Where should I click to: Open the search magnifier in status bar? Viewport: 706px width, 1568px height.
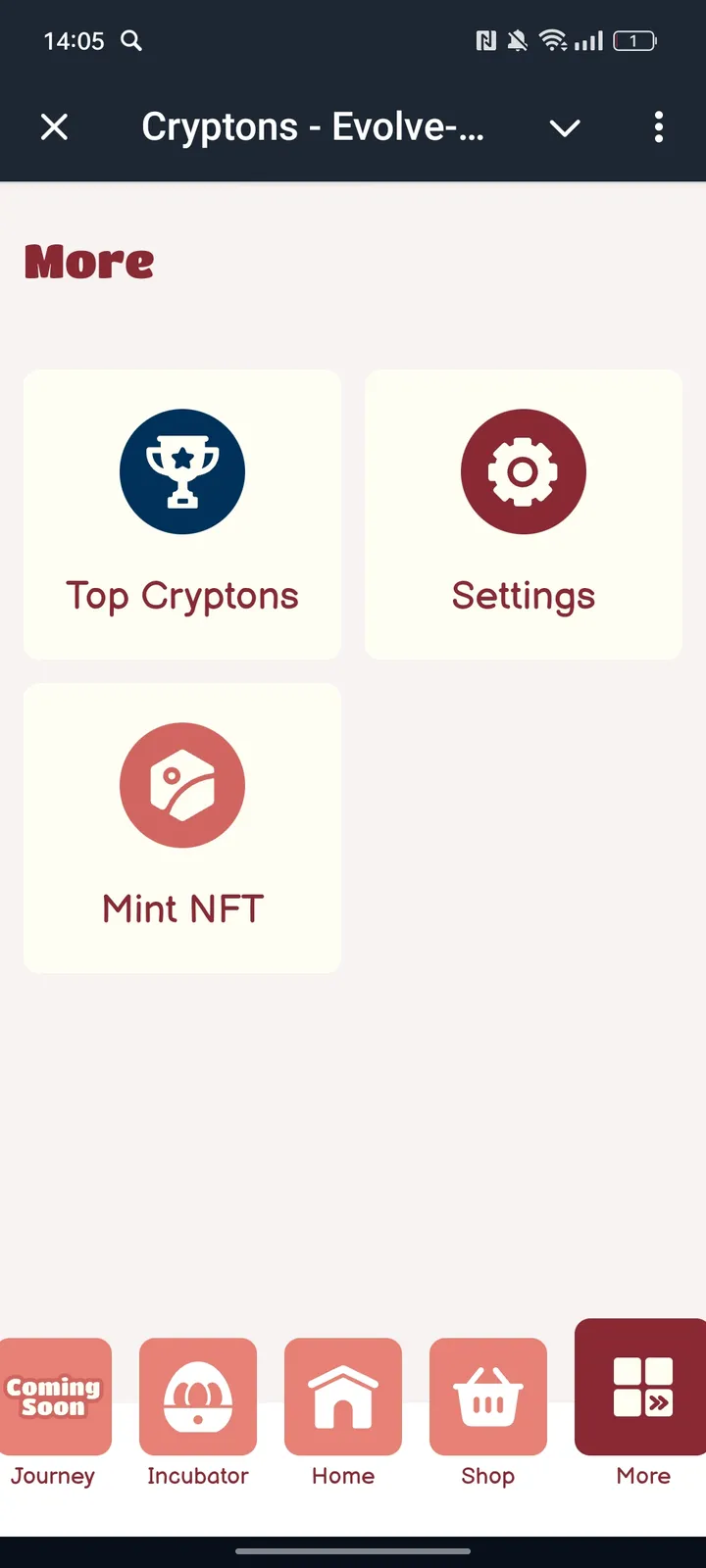pyautogui.click(x=130, y=41)
